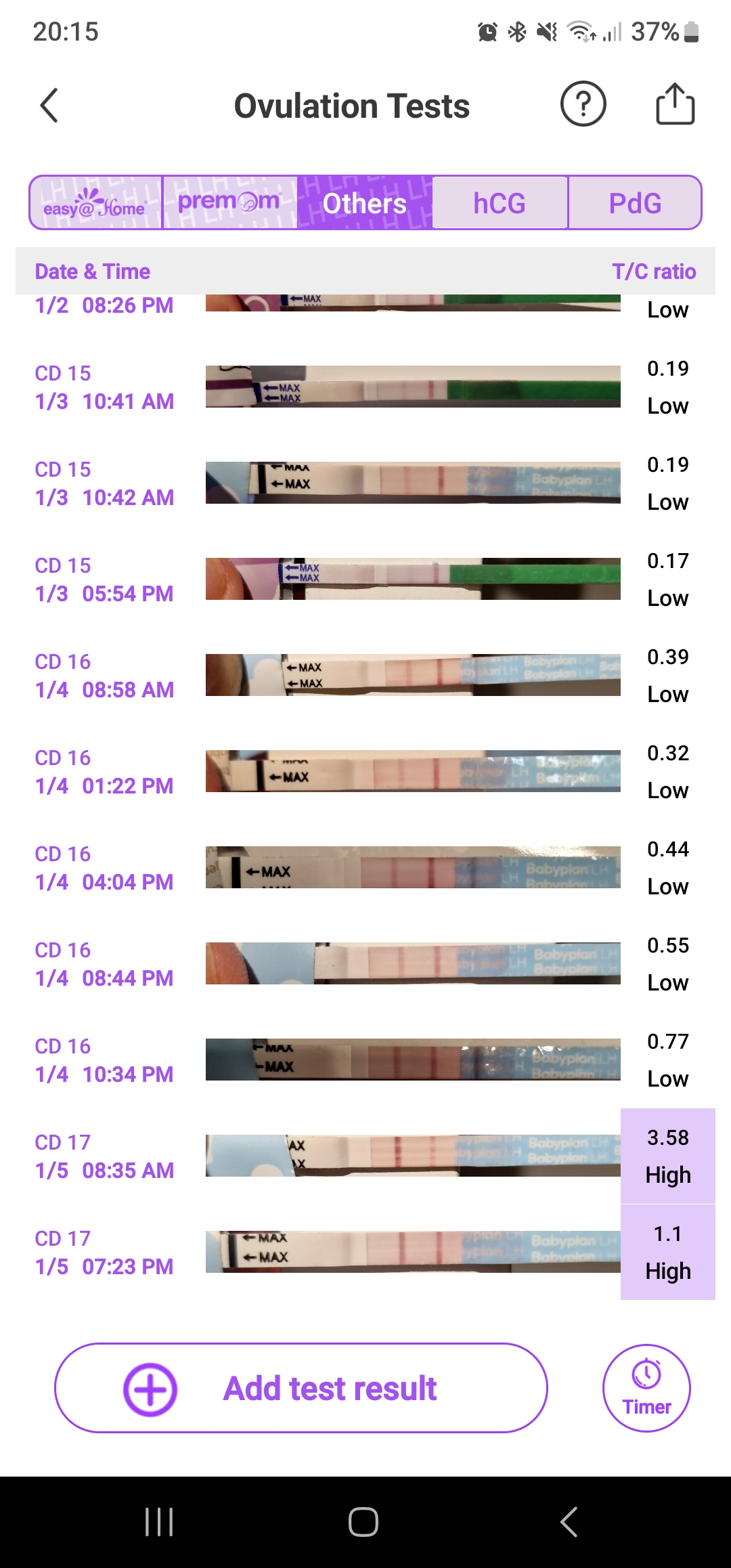
Task: Switch to the Premom tab
Action: 229,203
